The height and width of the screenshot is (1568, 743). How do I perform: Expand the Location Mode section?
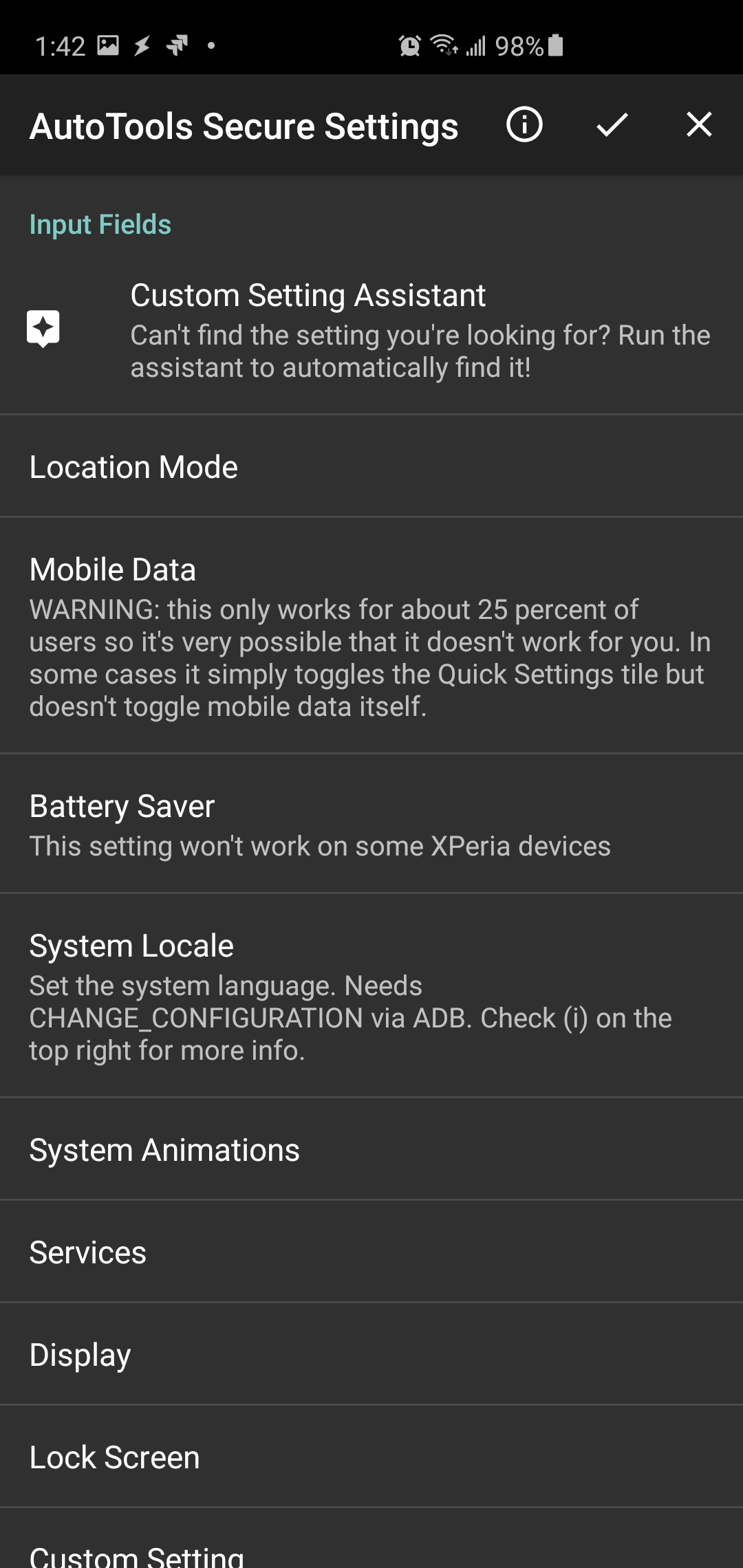point(371,466)
